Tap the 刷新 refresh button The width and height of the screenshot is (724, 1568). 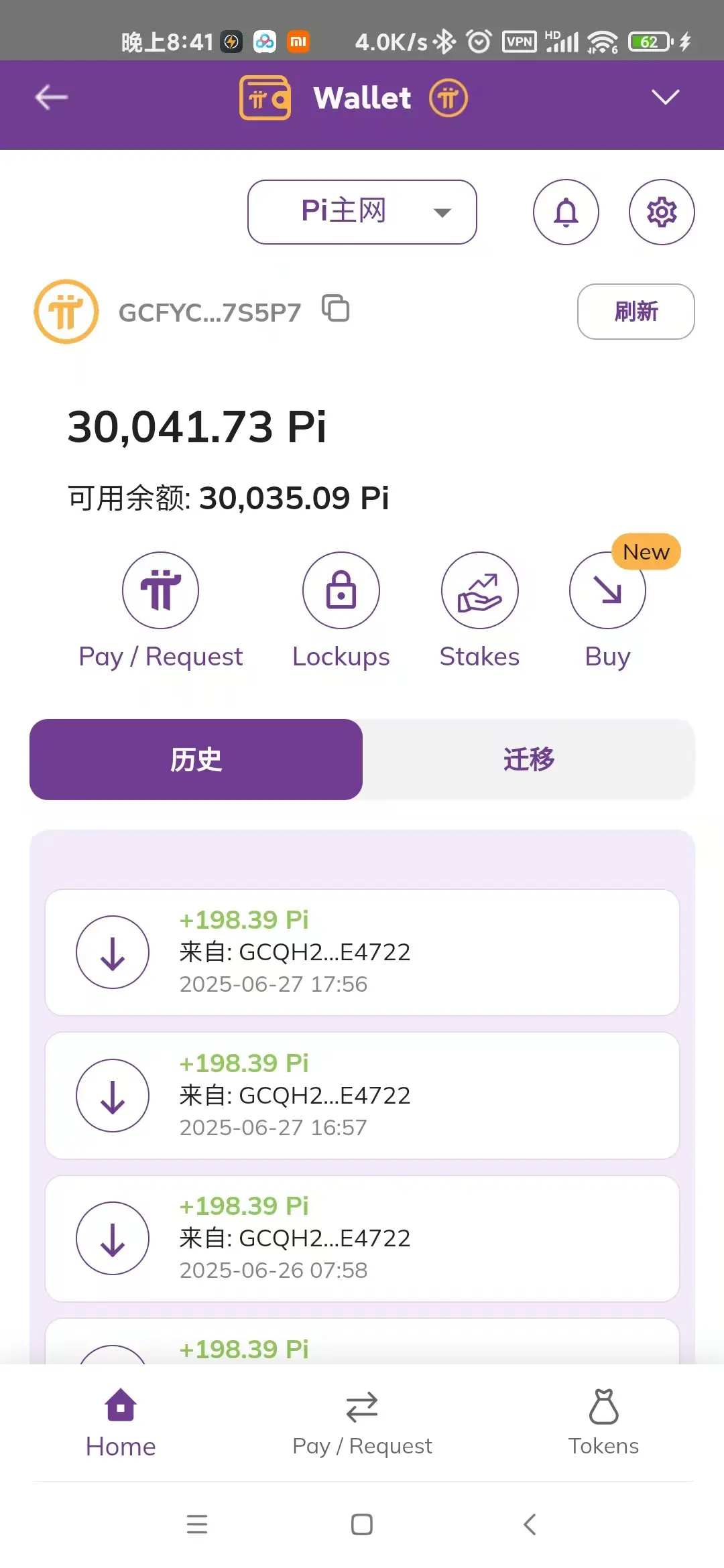pos(636,312)
